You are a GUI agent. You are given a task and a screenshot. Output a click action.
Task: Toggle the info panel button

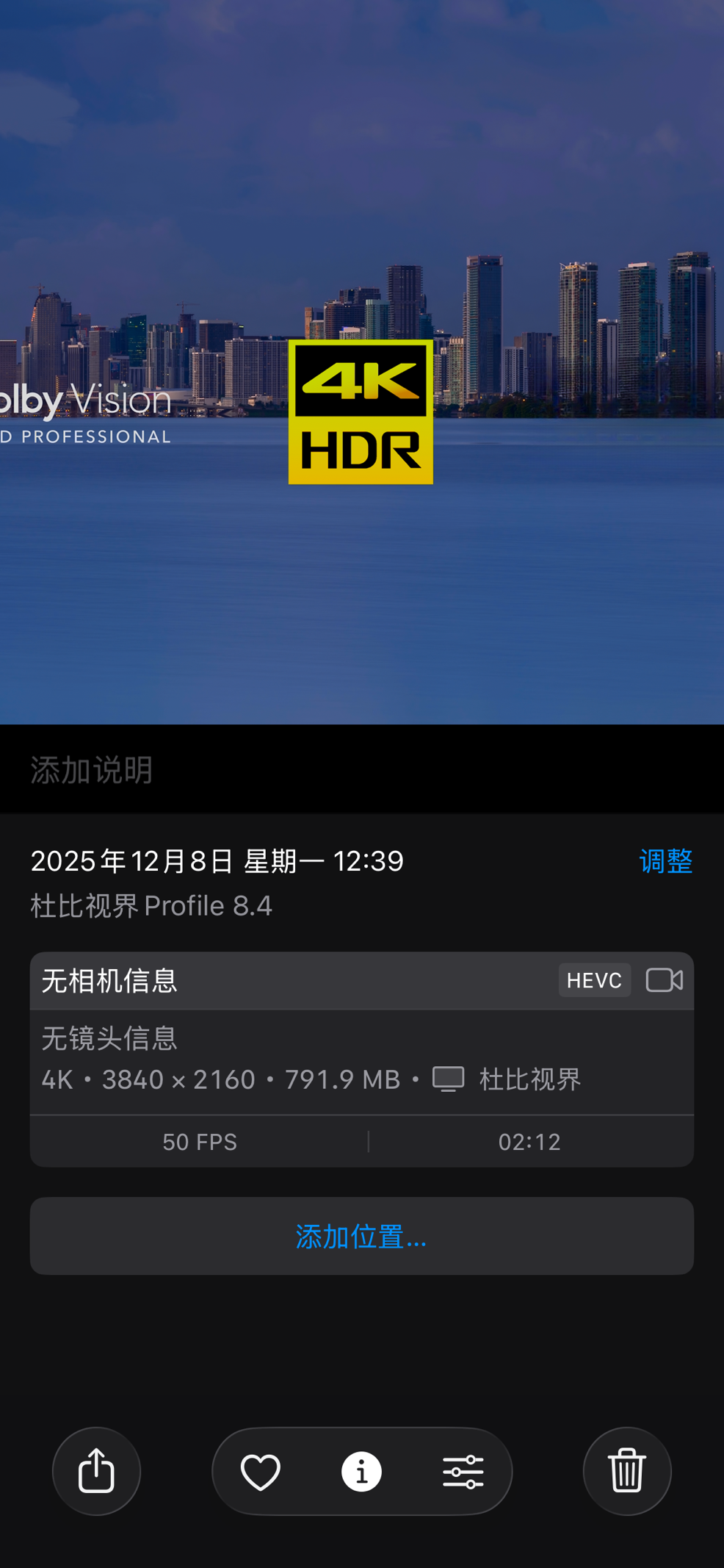[x=361, y=1471]
